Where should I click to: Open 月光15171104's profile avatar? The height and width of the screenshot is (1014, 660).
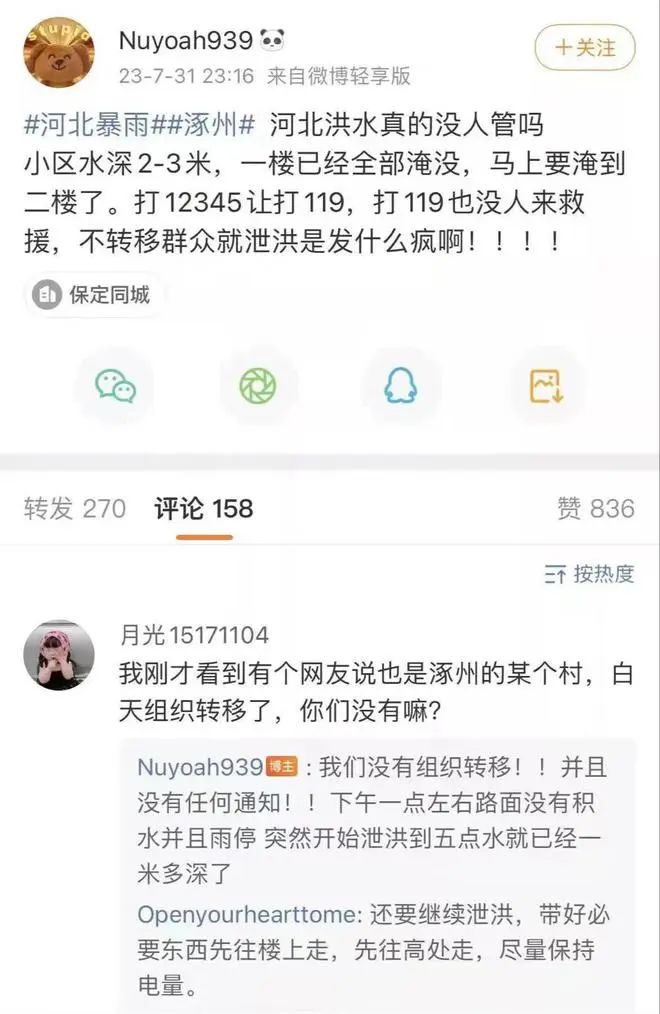point(59,655)
